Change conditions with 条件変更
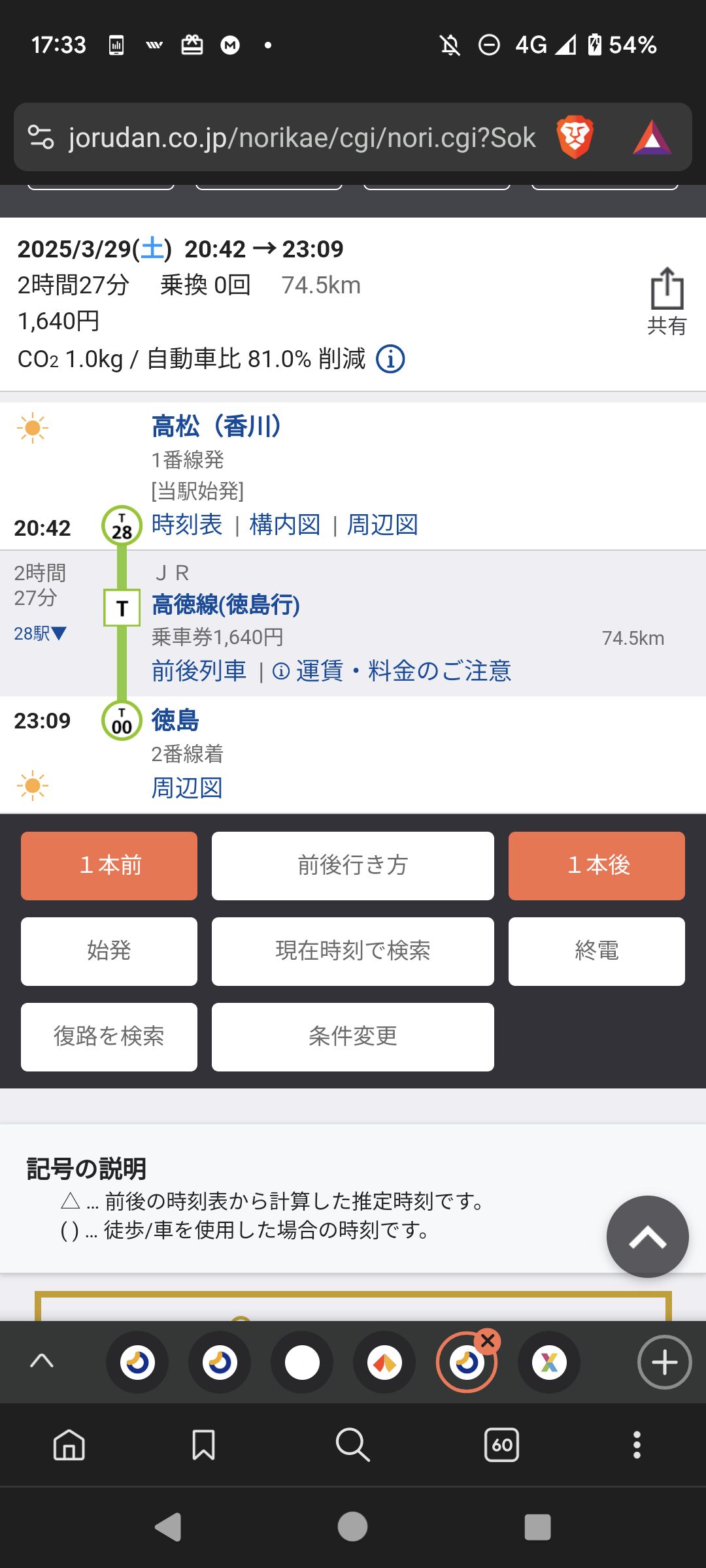Image resolution: width=706 pixels, height=1568 pixels. coord(352,1037)
